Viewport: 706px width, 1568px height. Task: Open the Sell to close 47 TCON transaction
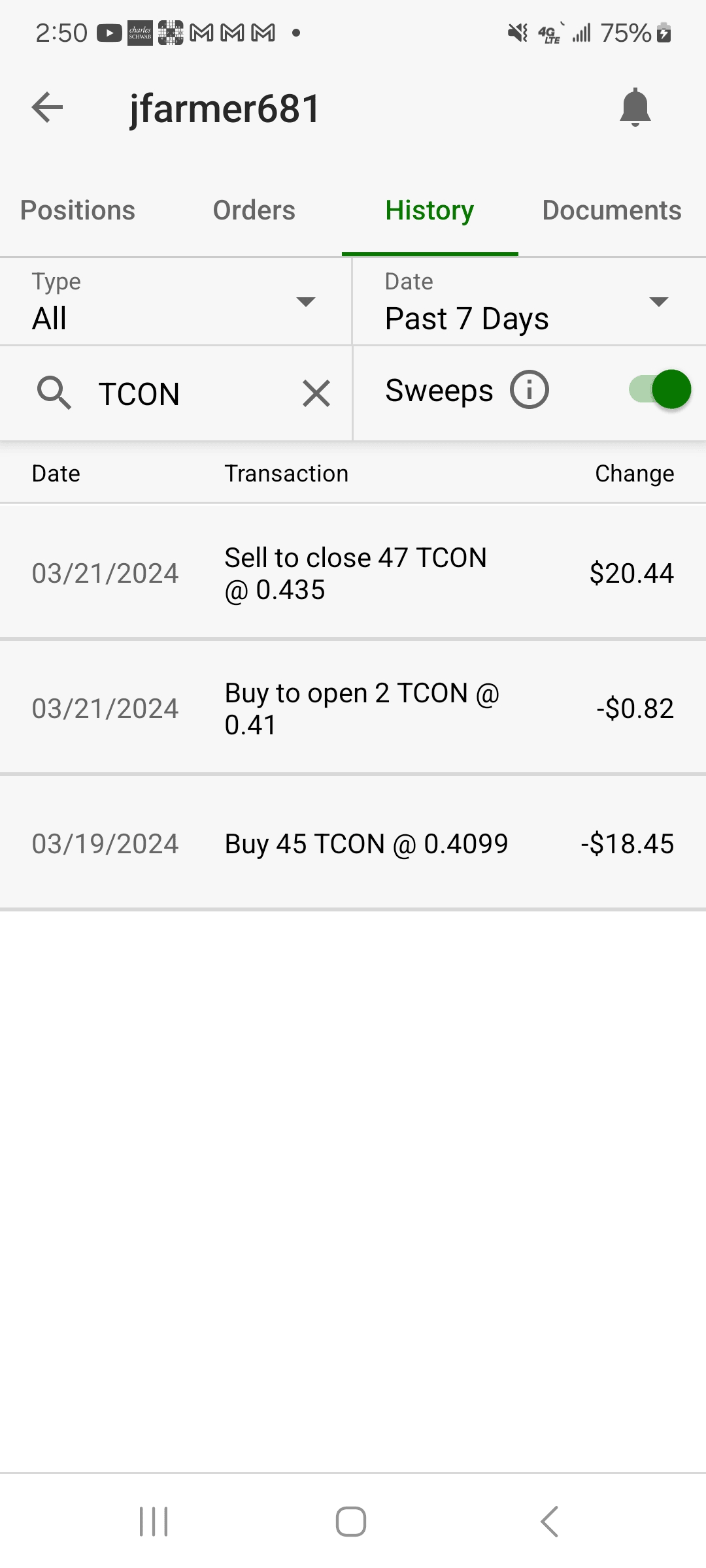353,573
